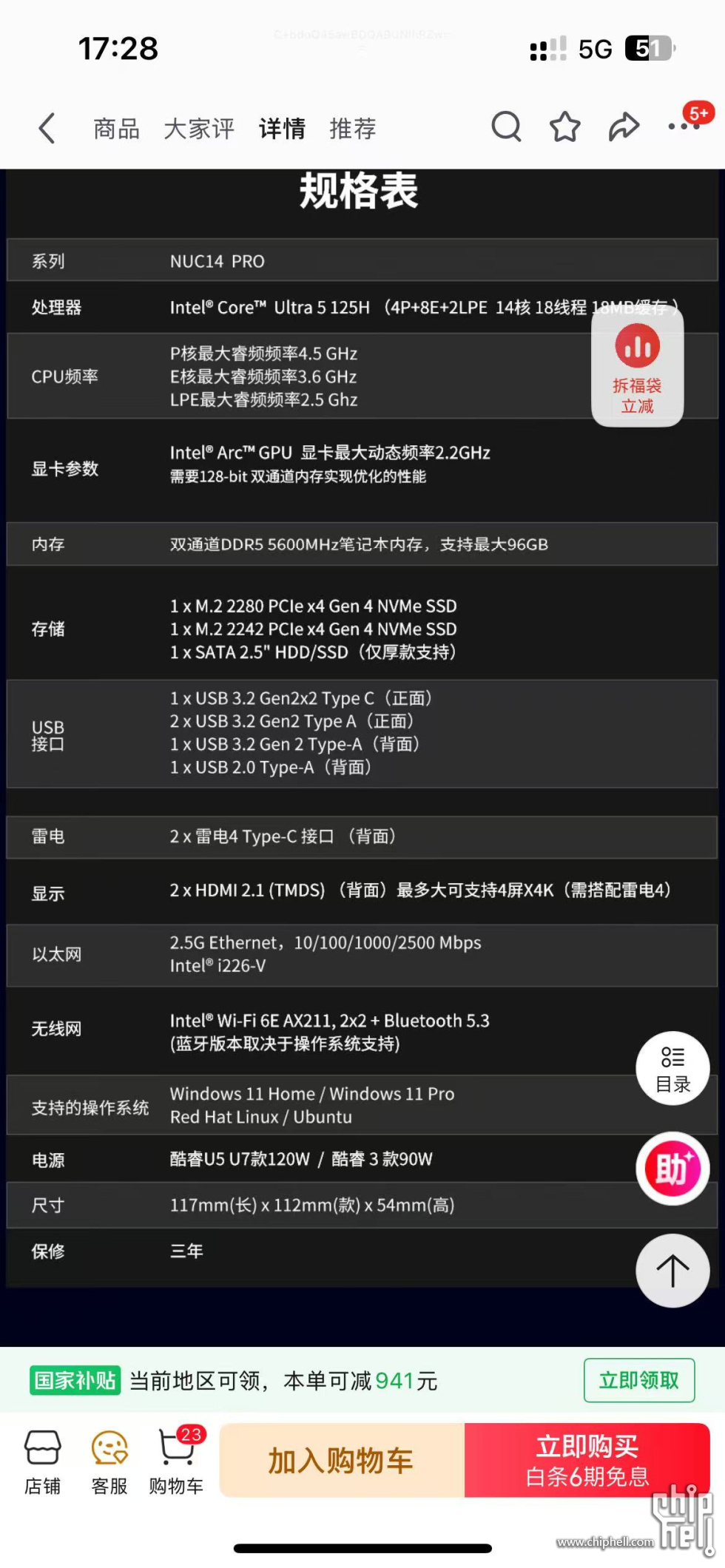The image size is (725, 1568).
Task: Tap 立即购买 to buy now
Action: (587, 1461)
